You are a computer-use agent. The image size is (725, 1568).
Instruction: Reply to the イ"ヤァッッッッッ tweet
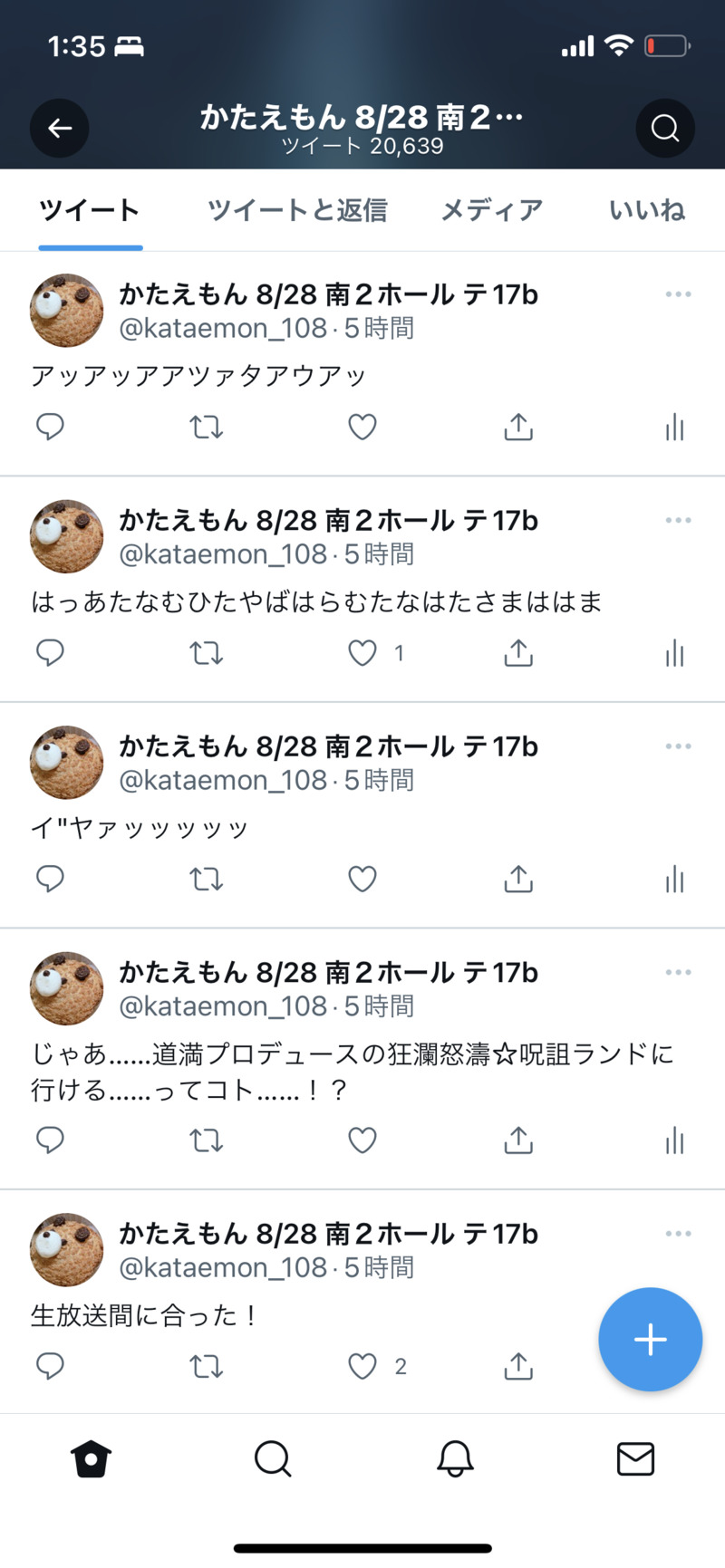(50, 879)
